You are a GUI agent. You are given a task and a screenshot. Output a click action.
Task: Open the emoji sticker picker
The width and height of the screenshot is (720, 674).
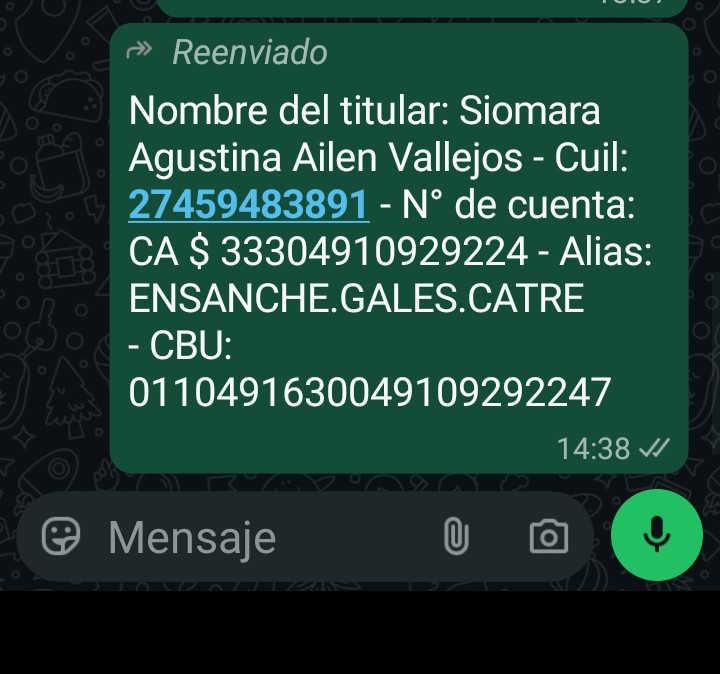click(x=61, y=536)
